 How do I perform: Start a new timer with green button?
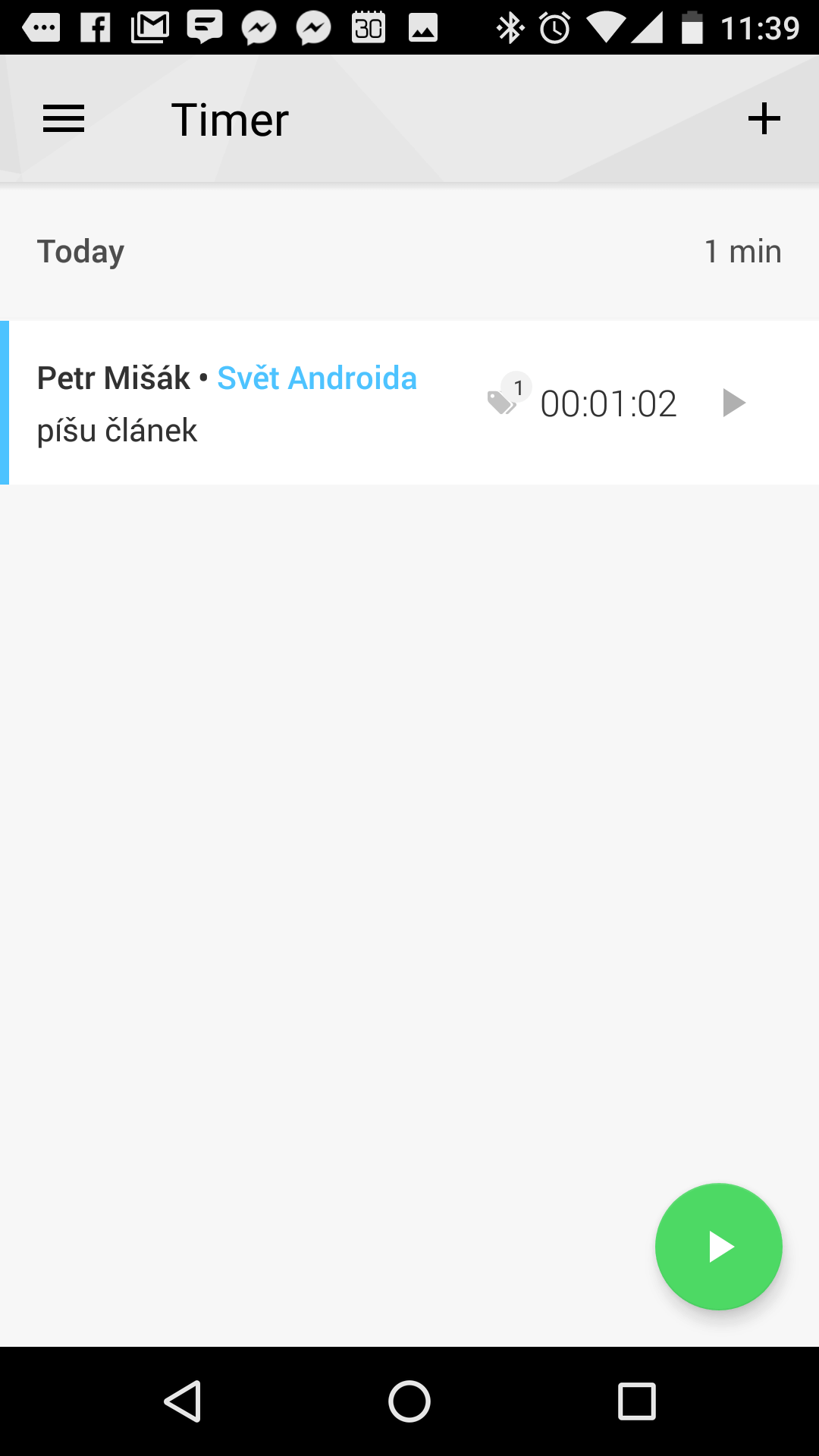coord(718,1247)
